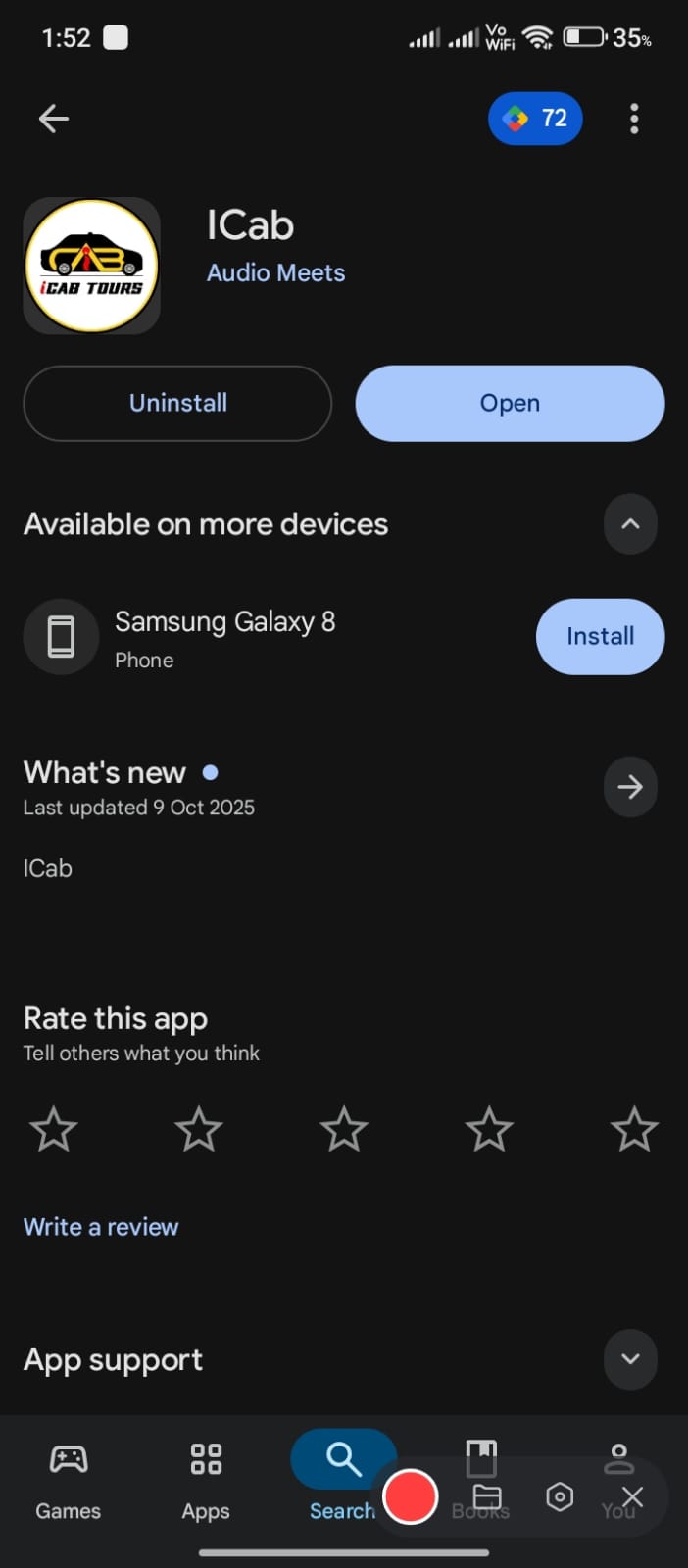
Task: Uninstall the ICab app
Action: click(x=177, y=403)
